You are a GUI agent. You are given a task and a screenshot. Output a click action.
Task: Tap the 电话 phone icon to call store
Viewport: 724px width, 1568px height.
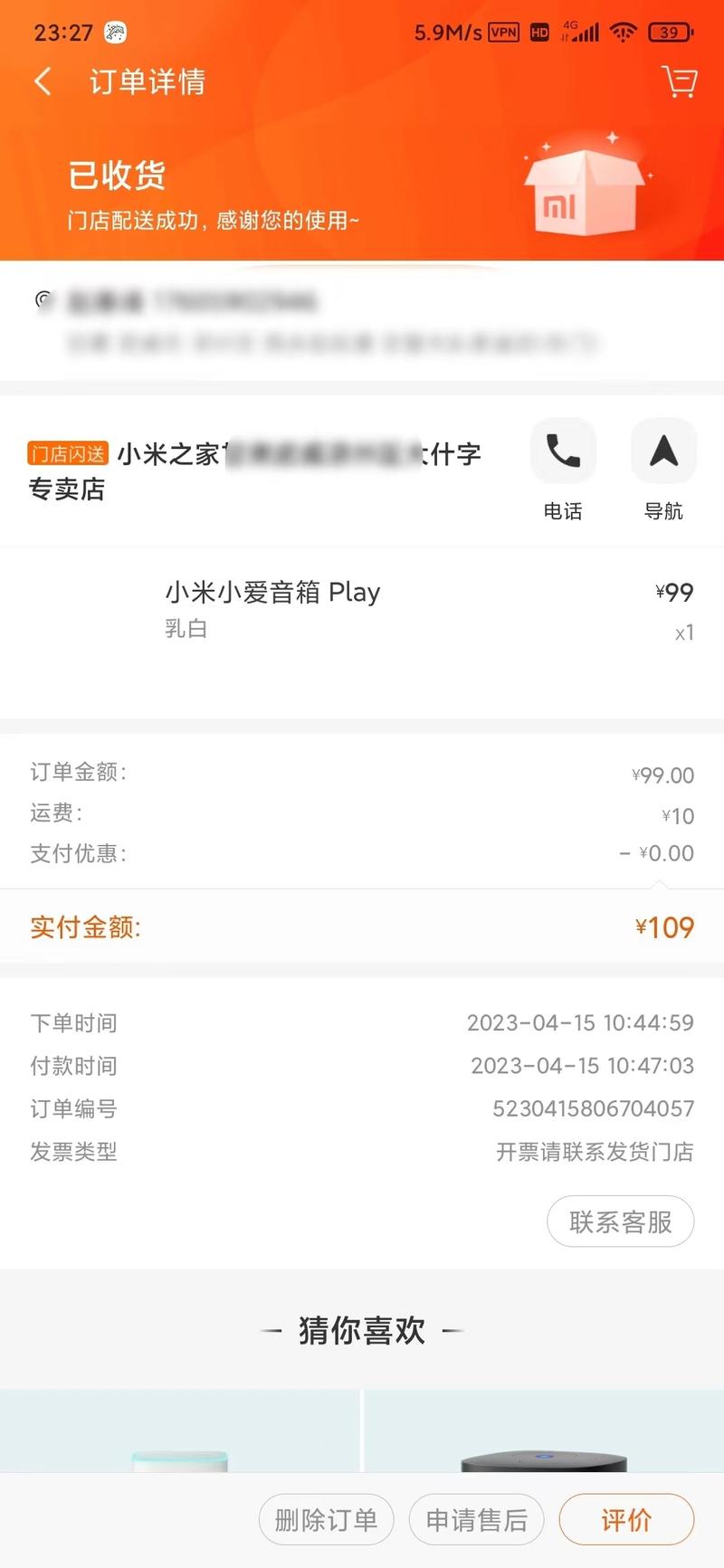coord(563,451)
